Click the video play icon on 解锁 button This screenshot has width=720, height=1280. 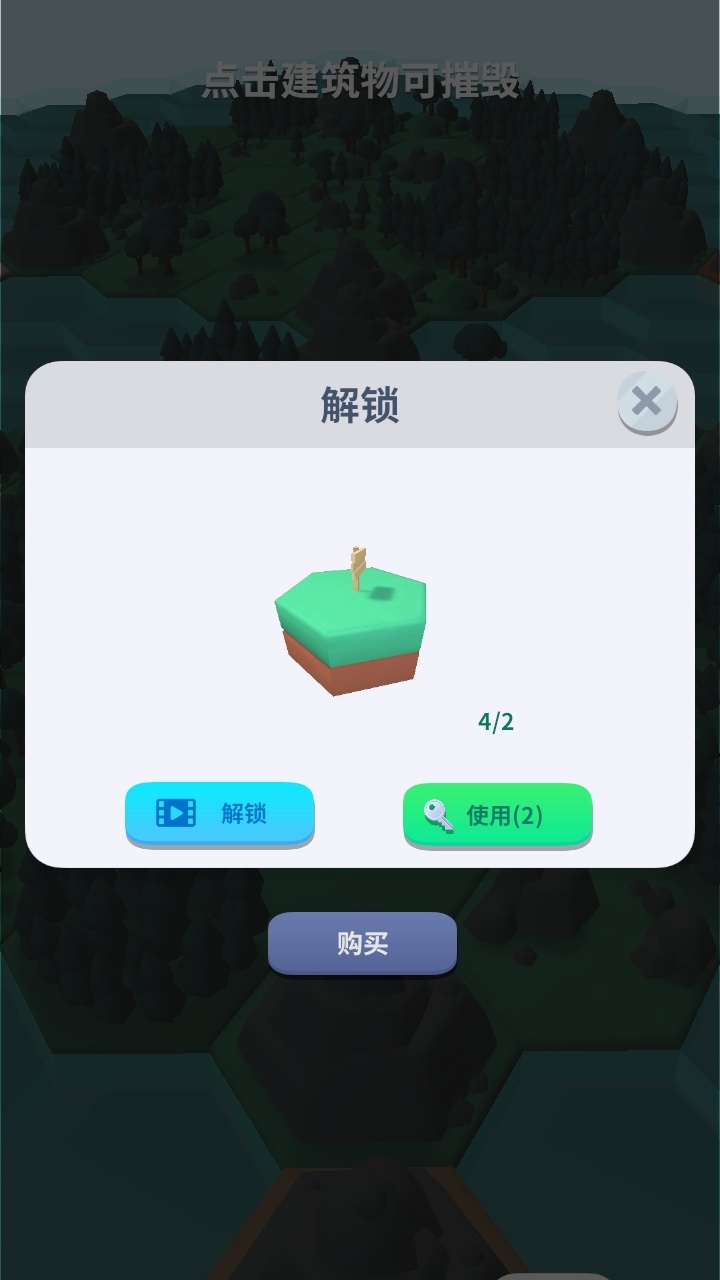point(175,814)
